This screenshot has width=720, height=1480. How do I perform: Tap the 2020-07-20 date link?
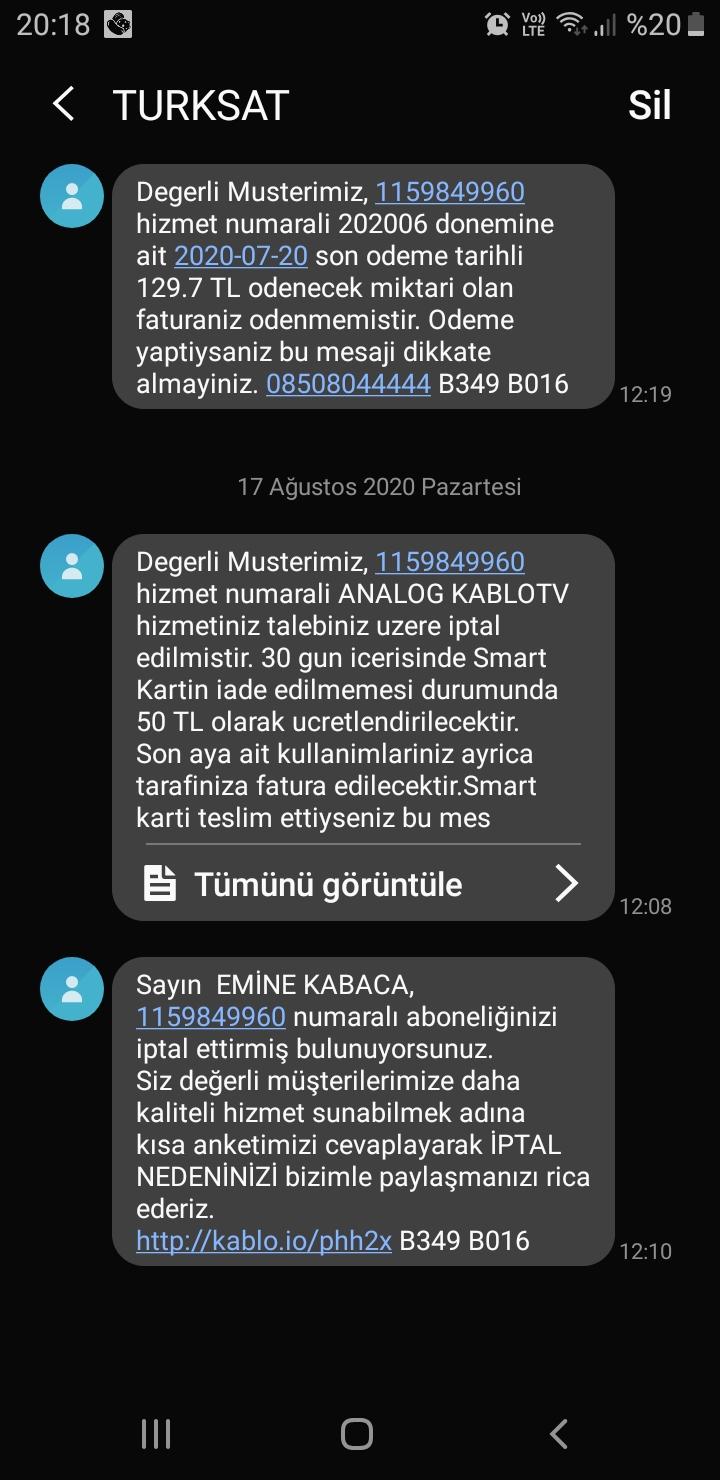pos(241,255)
